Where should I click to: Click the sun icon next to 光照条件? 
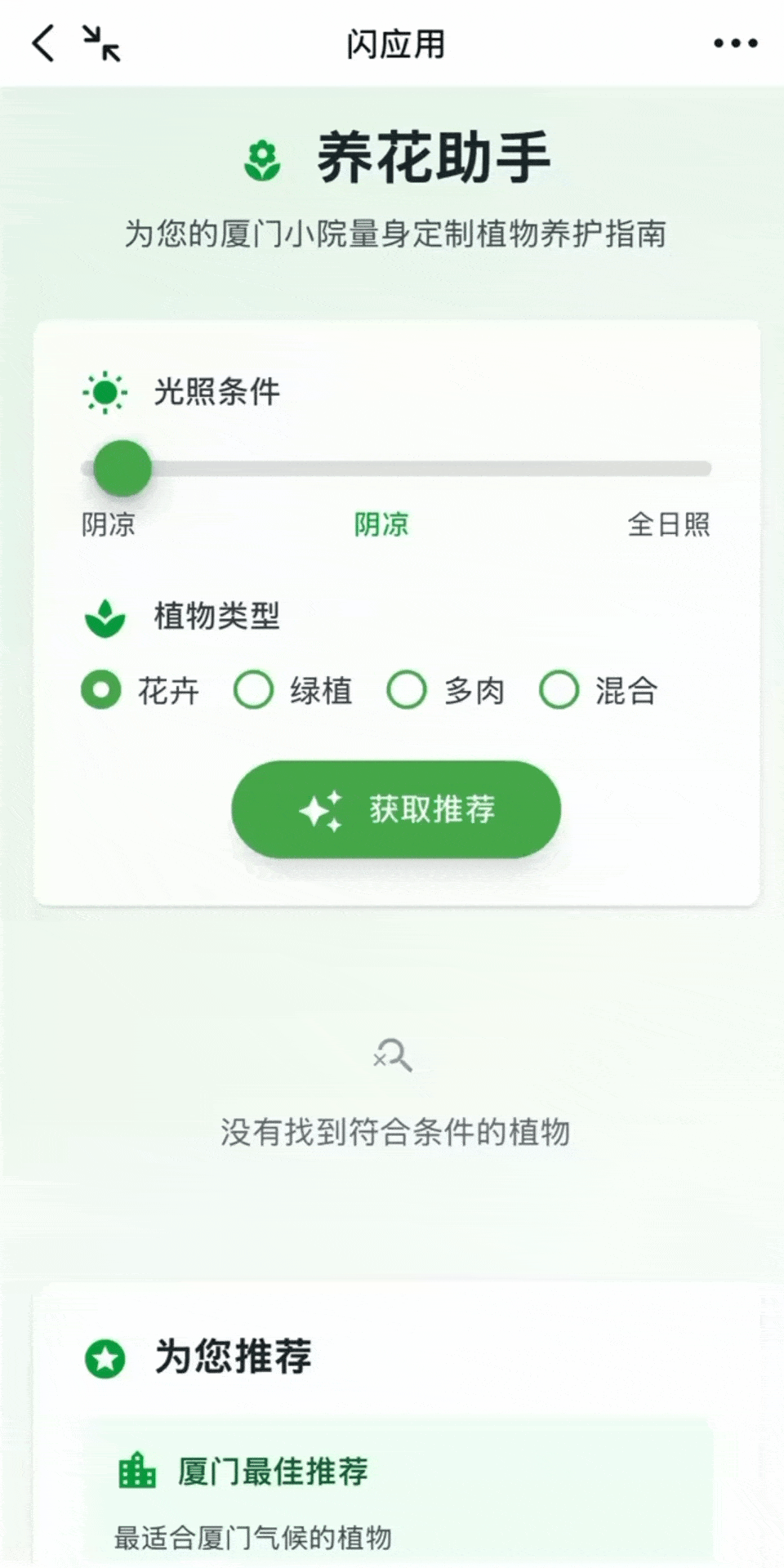(105, 392)
